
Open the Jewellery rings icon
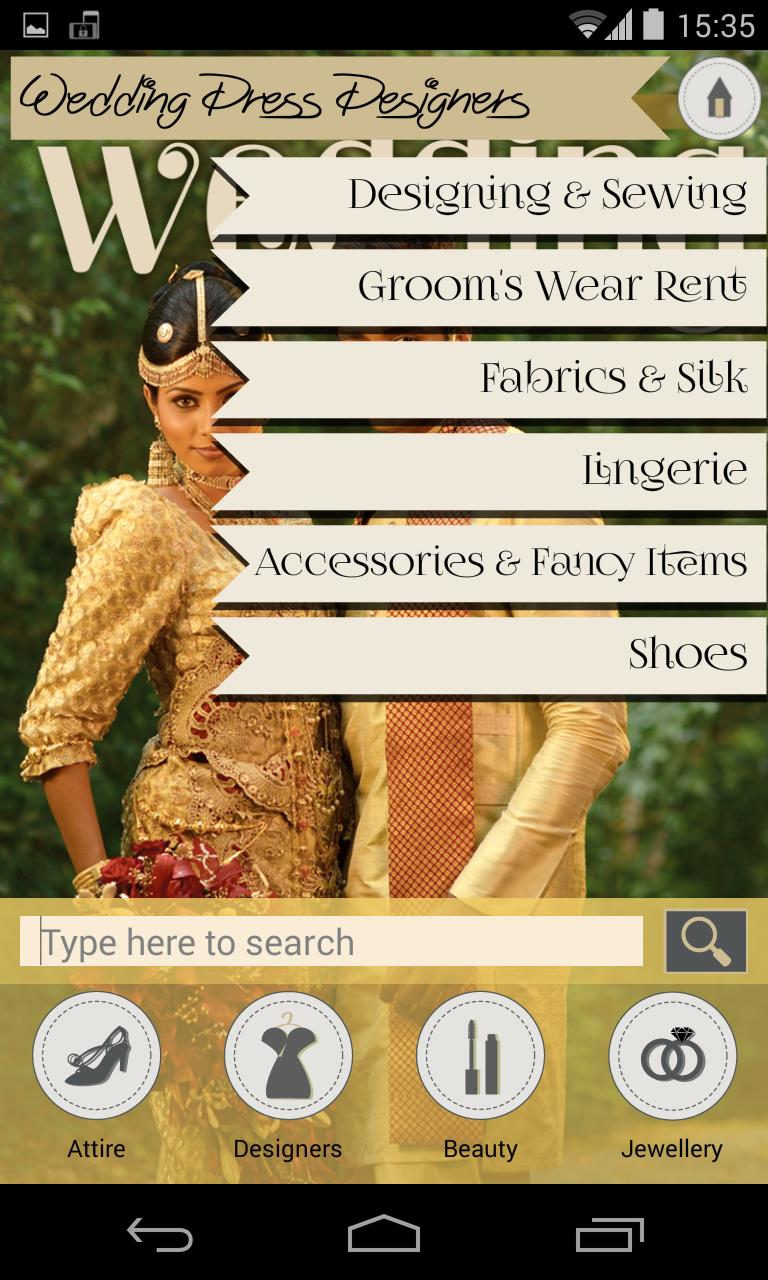(x=672, y=1055)
